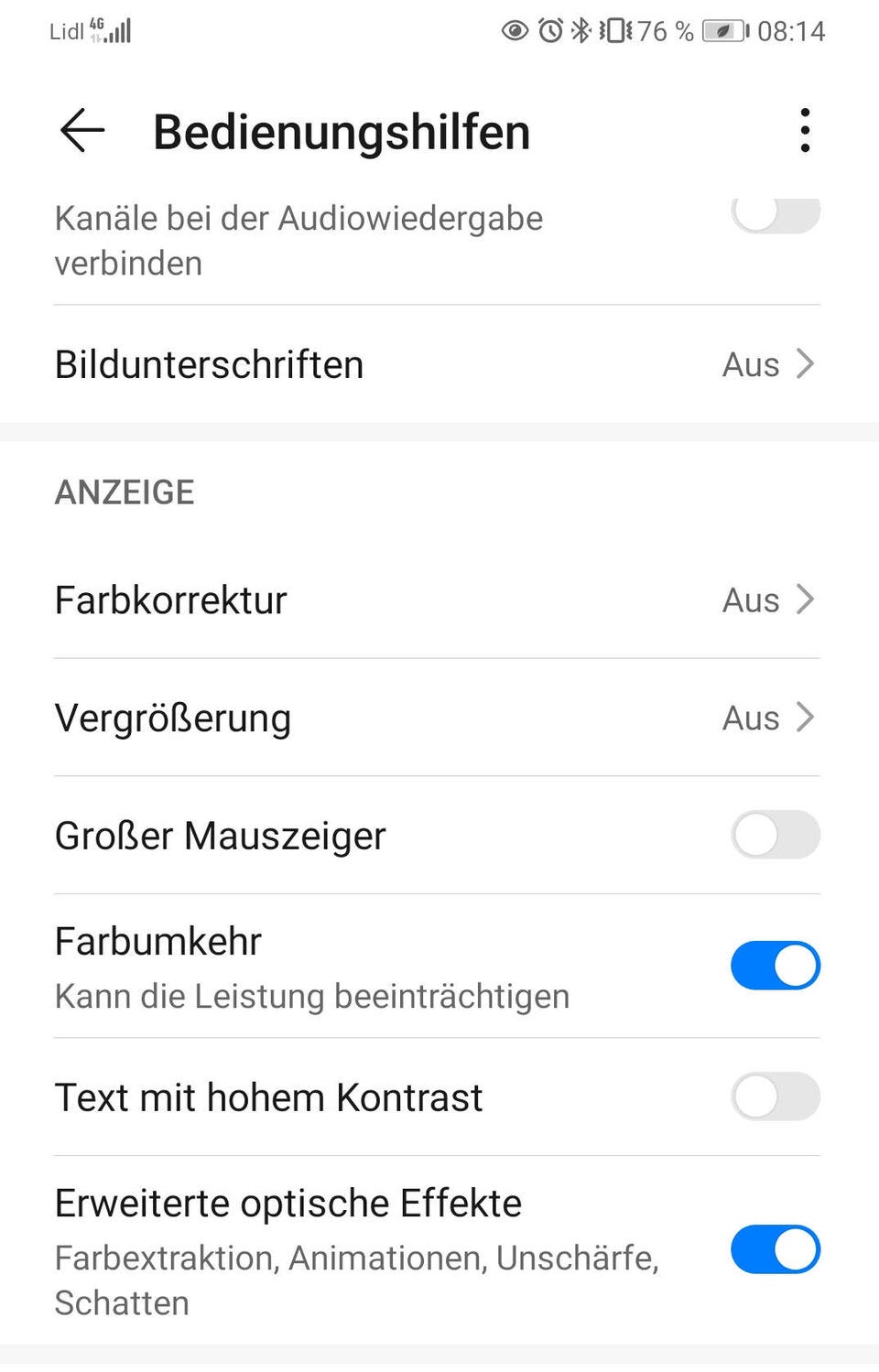
Task: Expand the Vergrößerung settings chevron
Action: [805, 718]
